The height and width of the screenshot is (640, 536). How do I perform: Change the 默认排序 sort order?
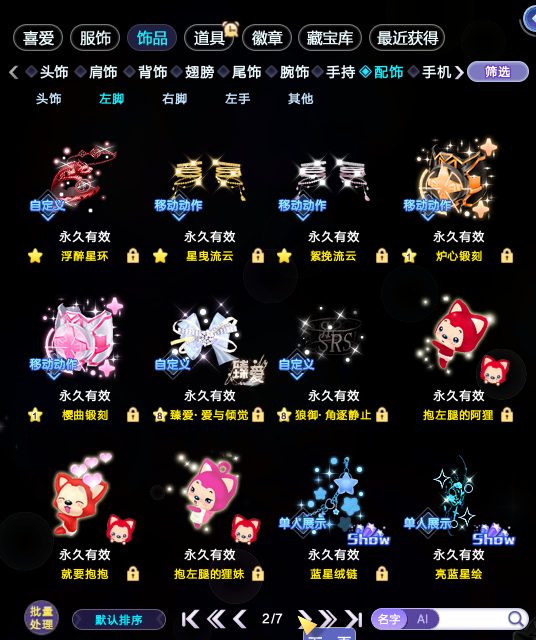(x=119, y=620)
